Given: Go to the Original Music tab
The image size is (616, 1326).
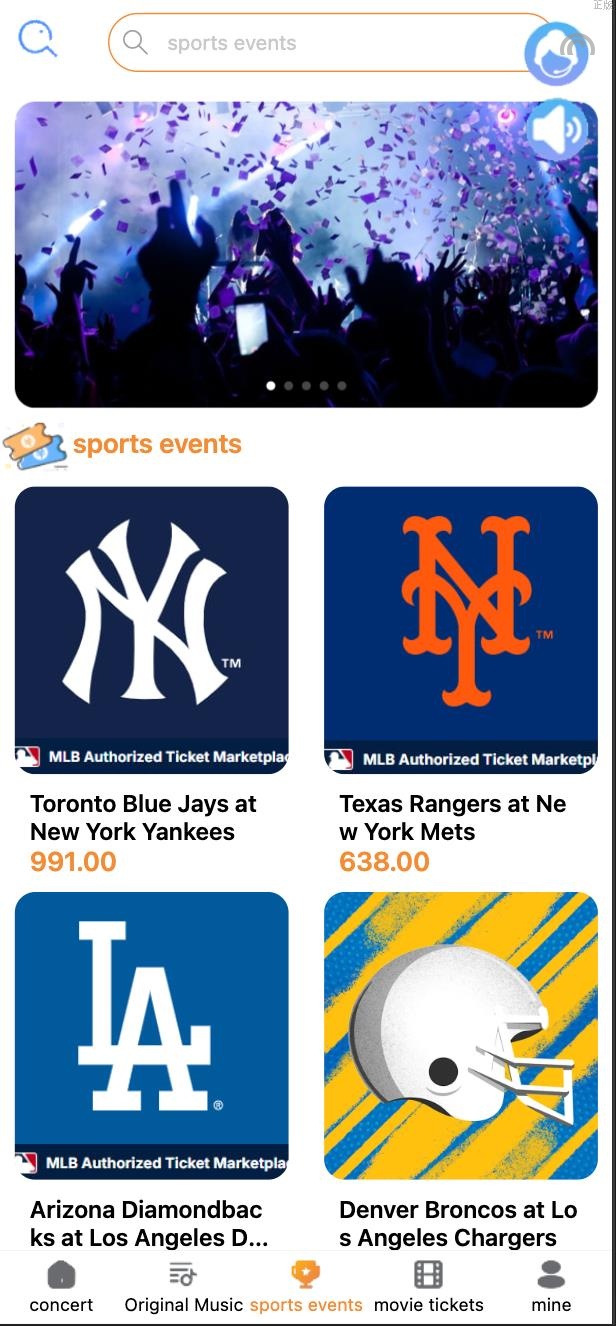Looking at the screenshot, I should [x=183, y=1287].
